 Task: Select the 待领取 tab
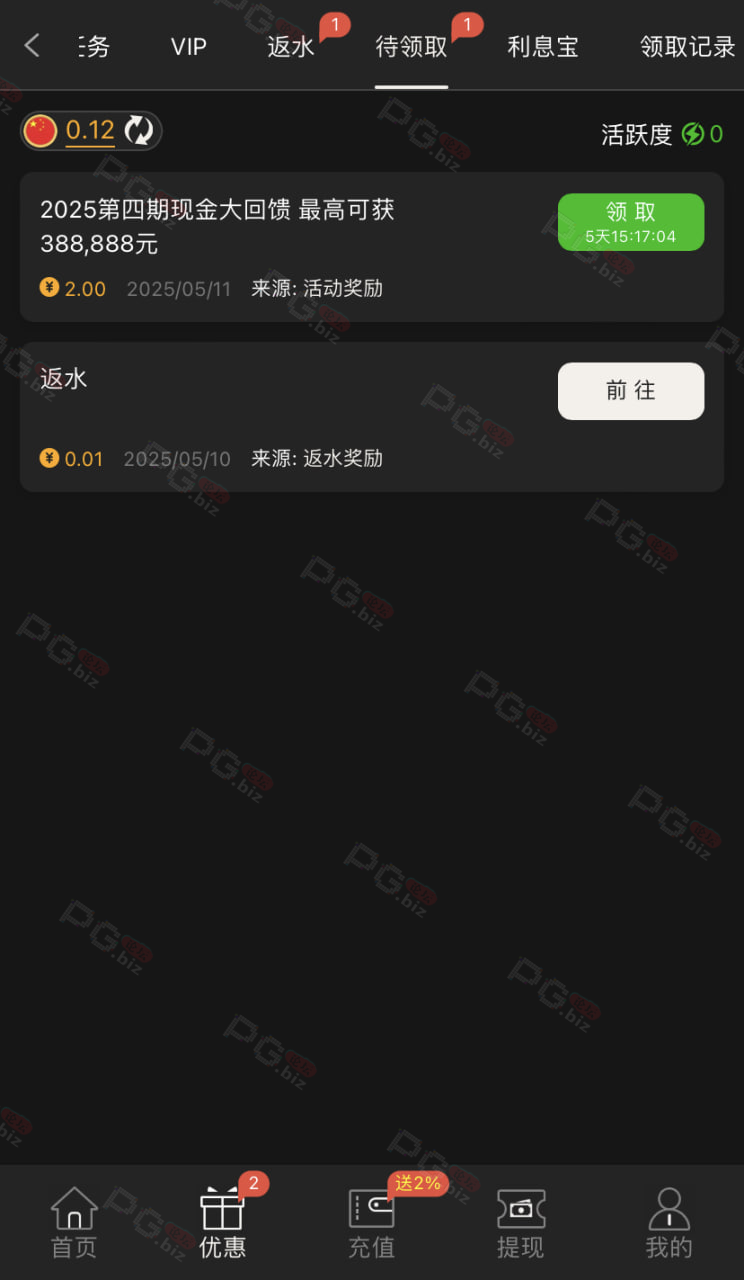(x=411, y=46)
